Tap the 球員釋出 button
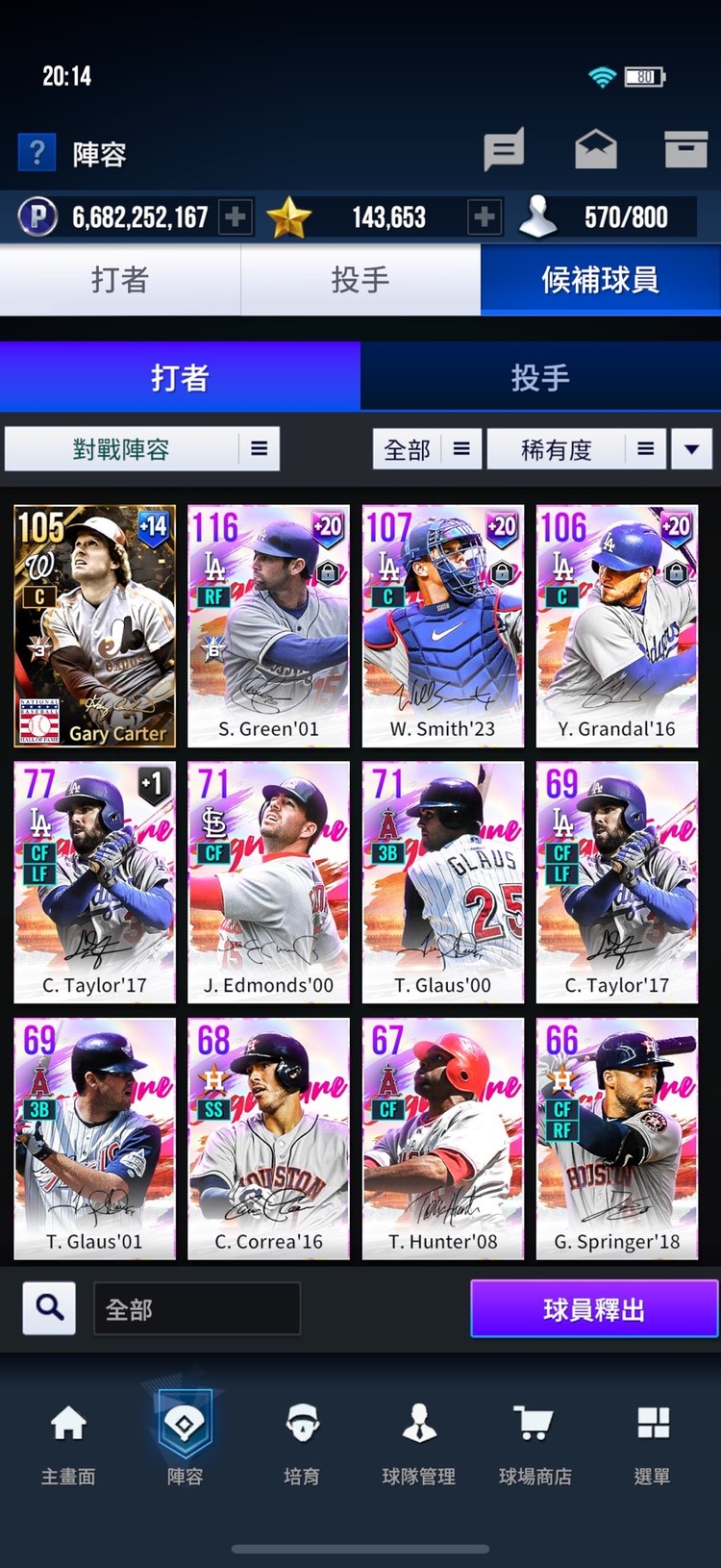 (x=594, y=1309)
